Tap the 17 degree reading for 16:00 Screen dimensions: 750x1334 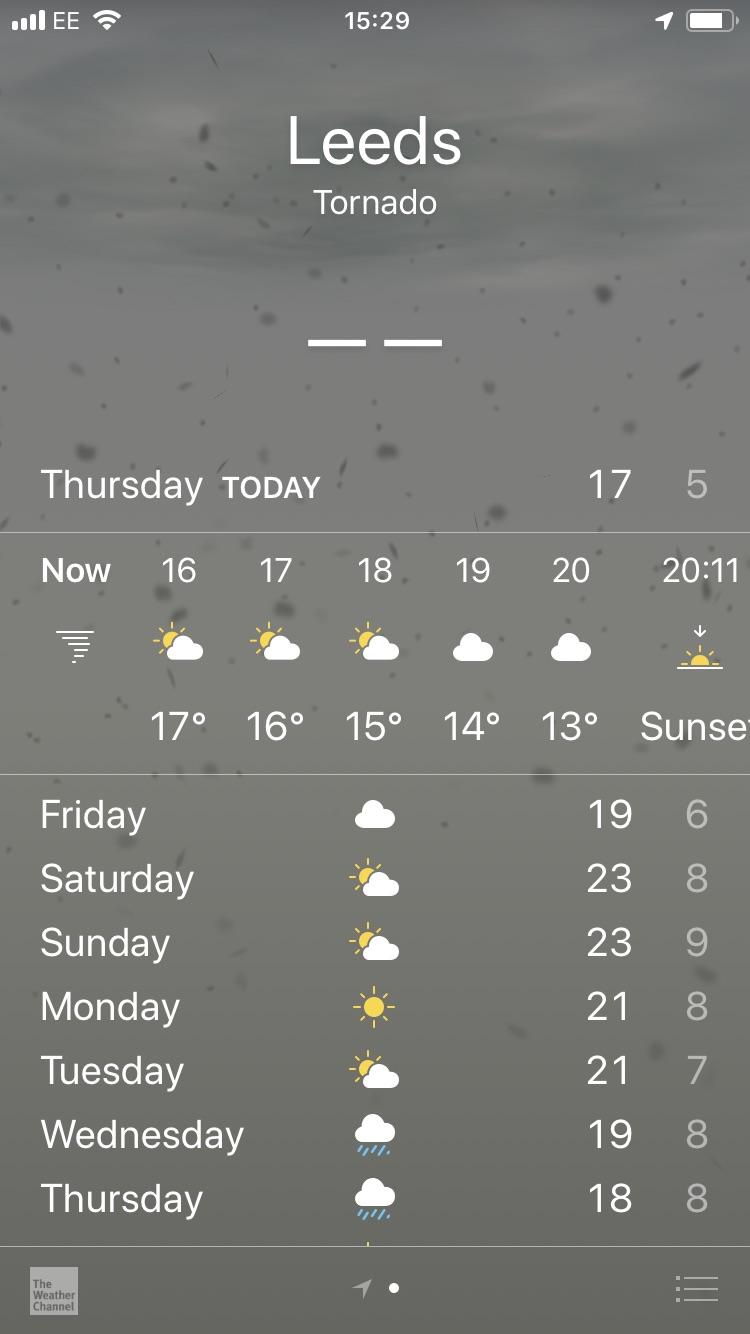pyautogui.click(x=178, y=725)
